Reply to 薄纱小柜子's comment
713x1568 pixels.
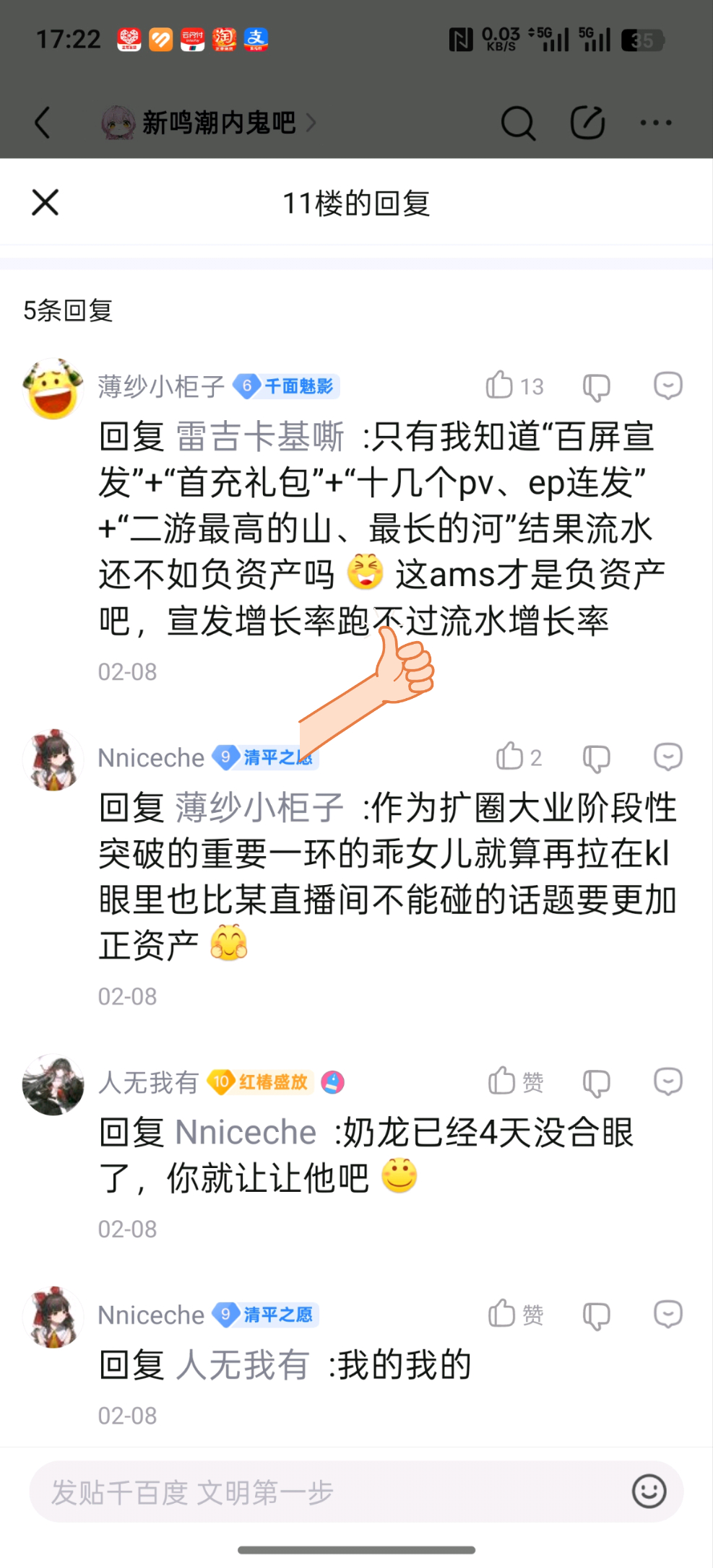point(667,386)
